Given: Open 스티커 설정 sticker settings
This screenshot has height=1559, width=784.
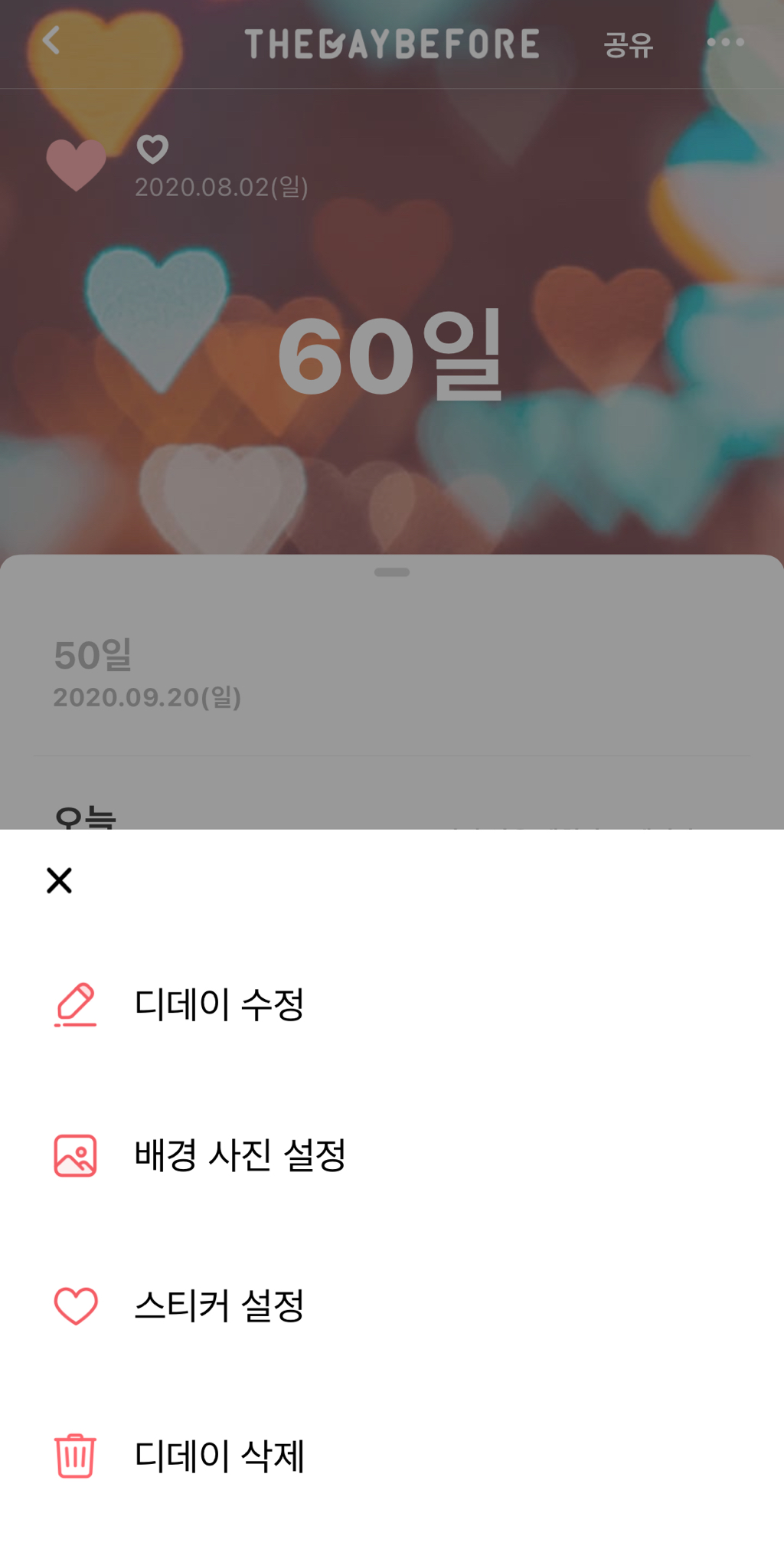Looking at the screenshot, I should [219, 1306].
